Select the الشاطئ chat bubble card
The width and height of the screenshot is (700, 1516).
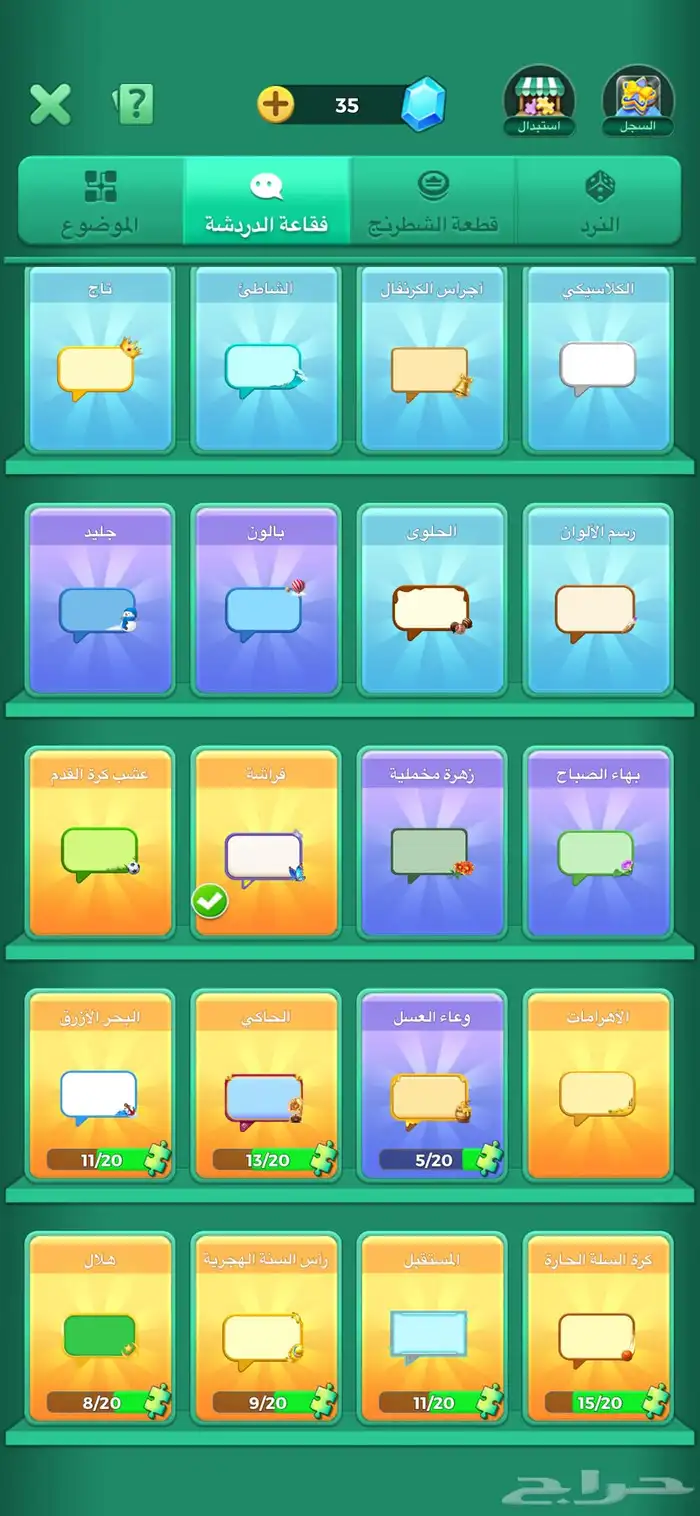point(265,358)
